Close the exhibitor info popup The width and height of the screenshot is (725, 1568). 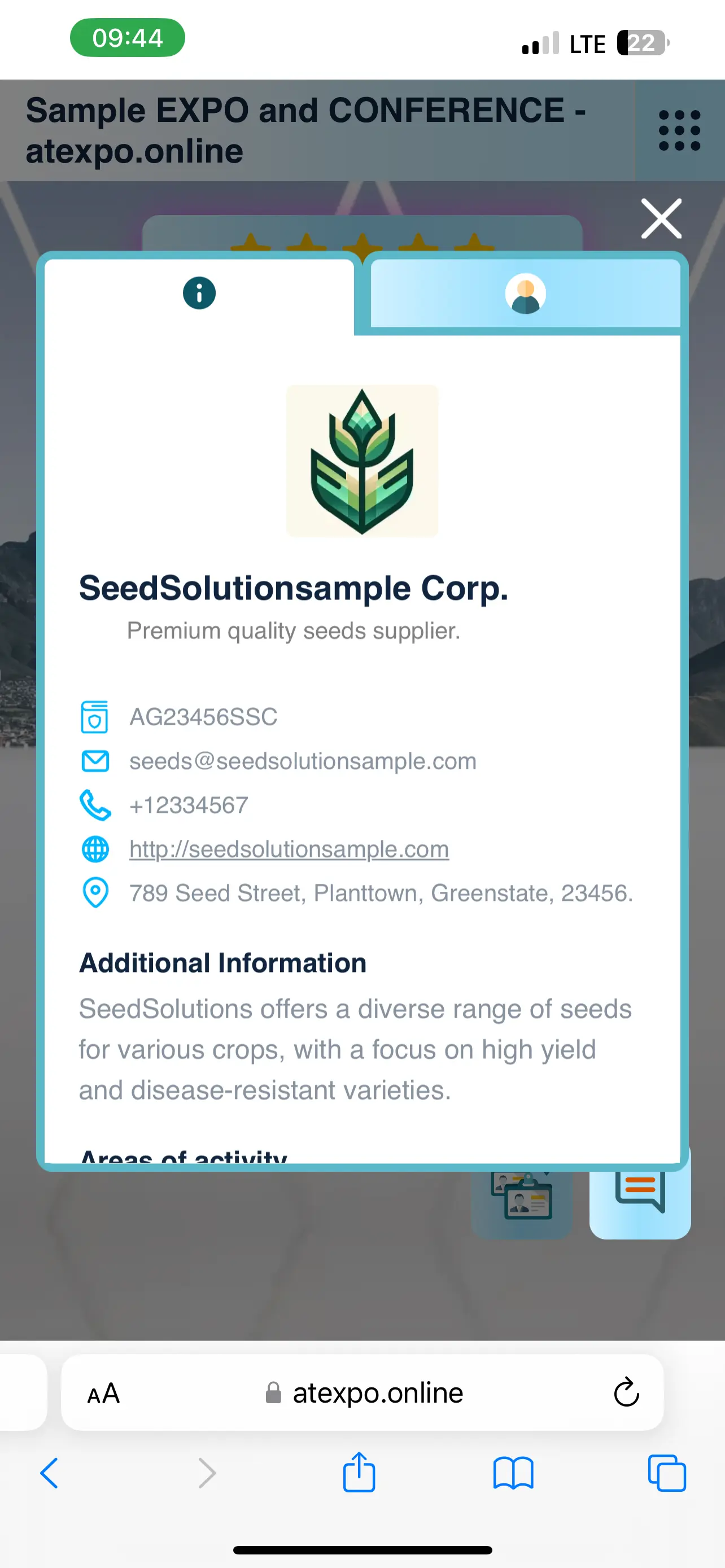click(x=661, y=218)
